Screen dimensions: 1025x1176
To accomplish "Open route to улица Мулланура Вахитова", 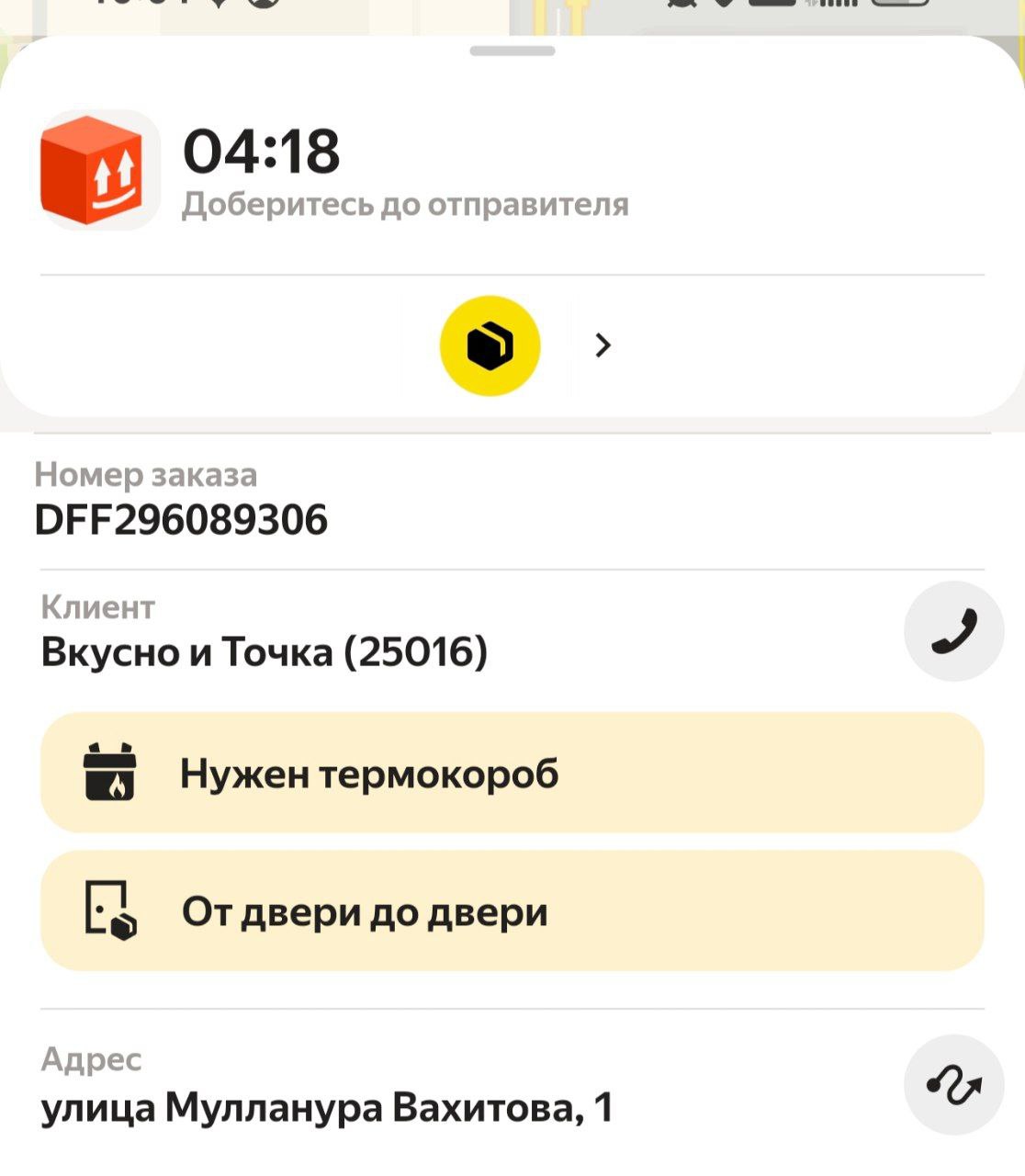I will [x=953, y=1085].
